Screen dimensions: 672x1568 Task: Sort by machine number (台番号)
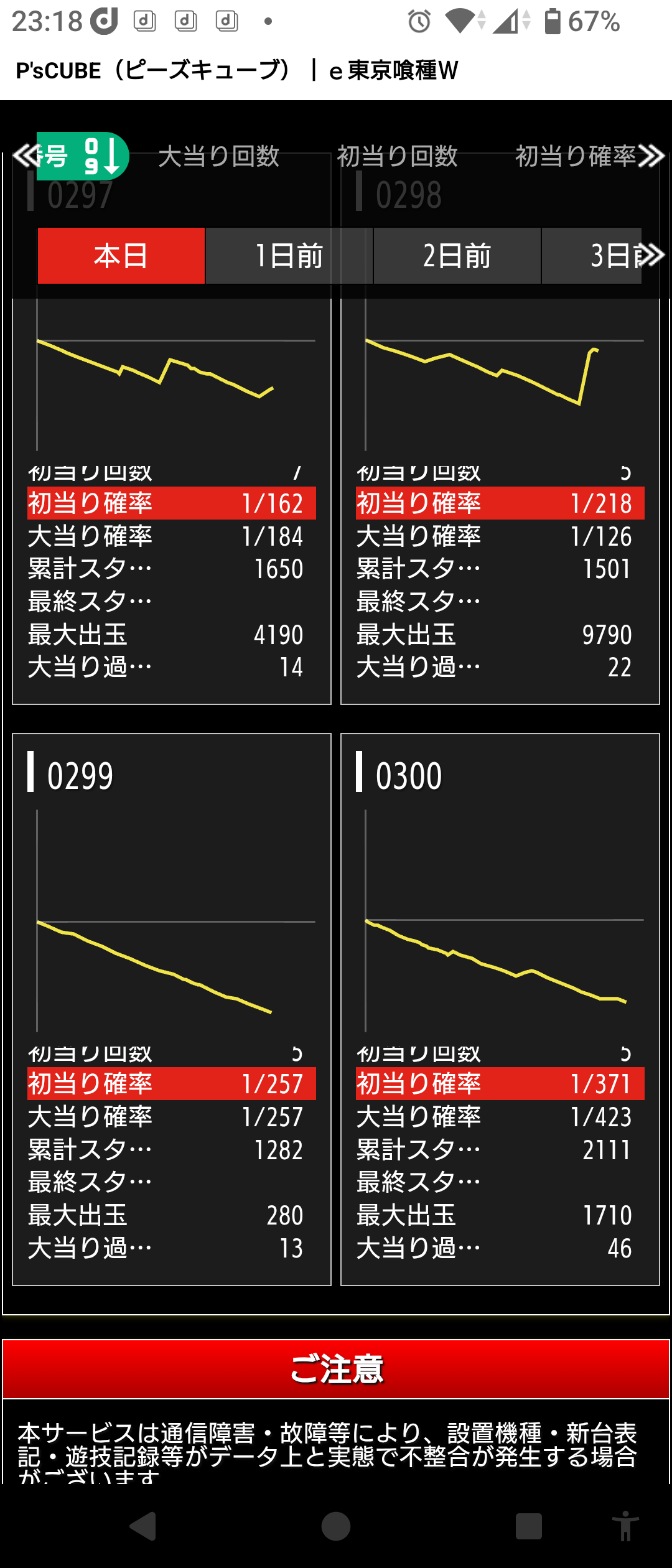82,156
